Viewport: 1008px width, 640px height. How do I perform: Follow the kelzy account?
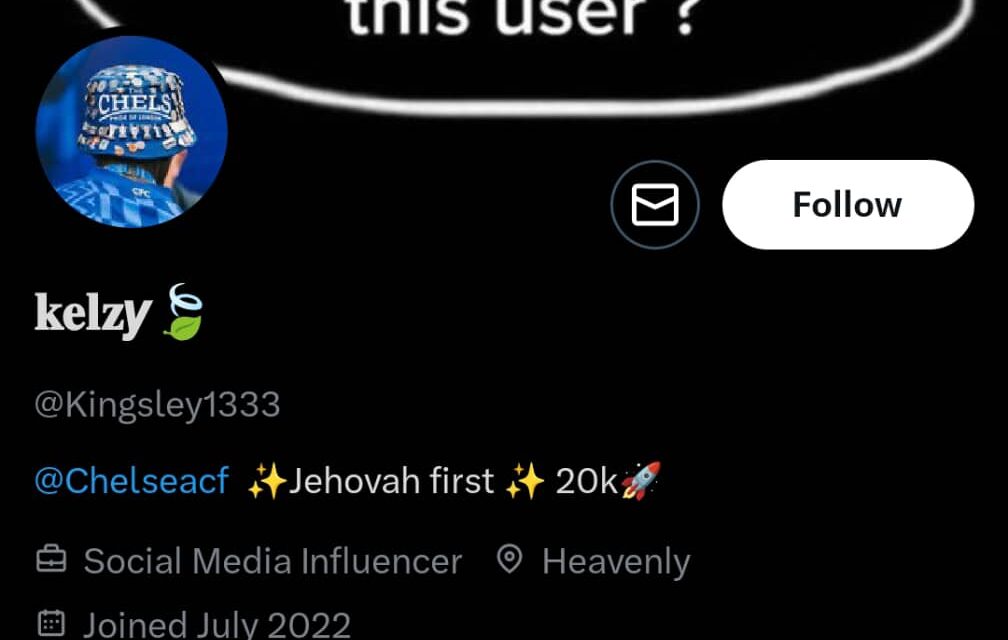tap(847, 205)
